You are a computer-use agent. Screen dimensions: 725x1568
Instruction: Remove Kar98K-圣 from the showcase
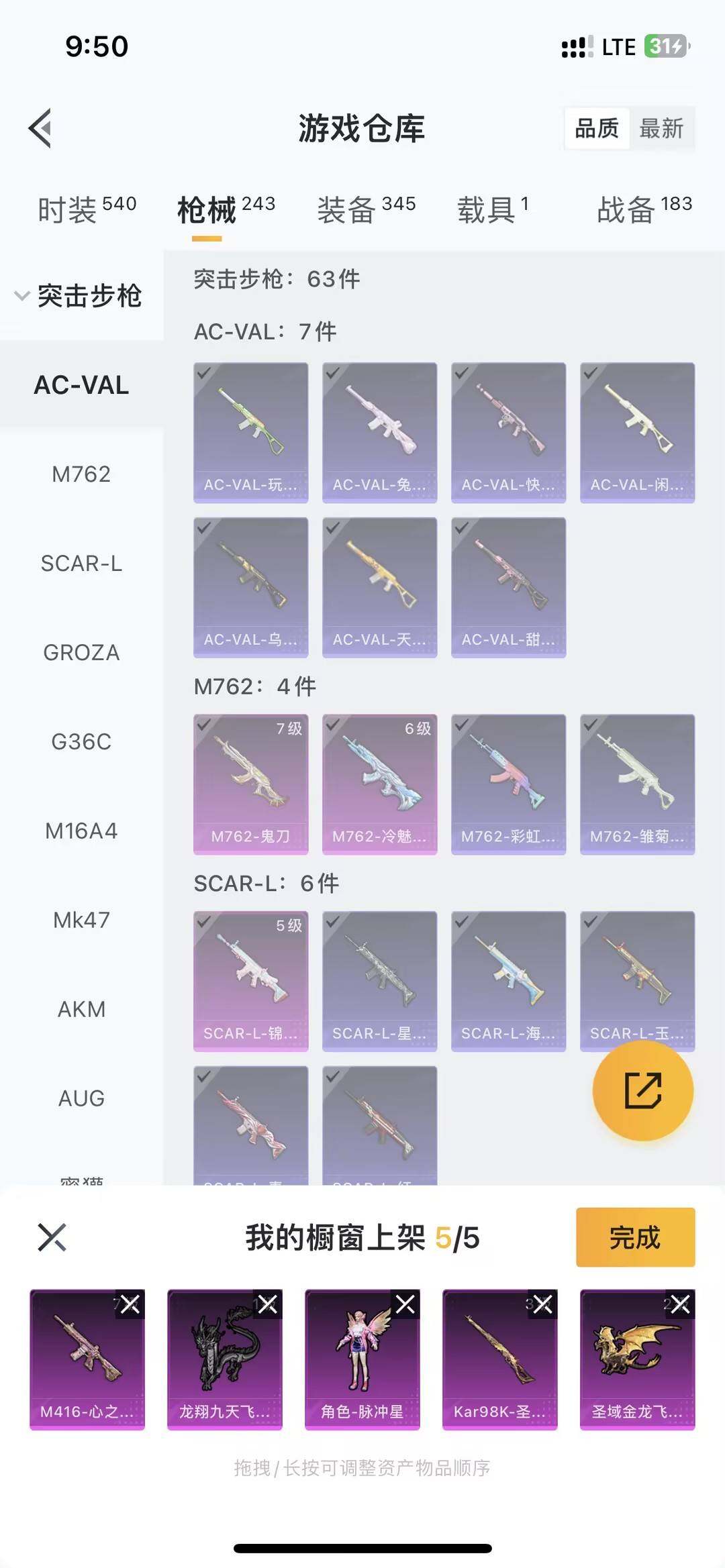coord(543,1304)
